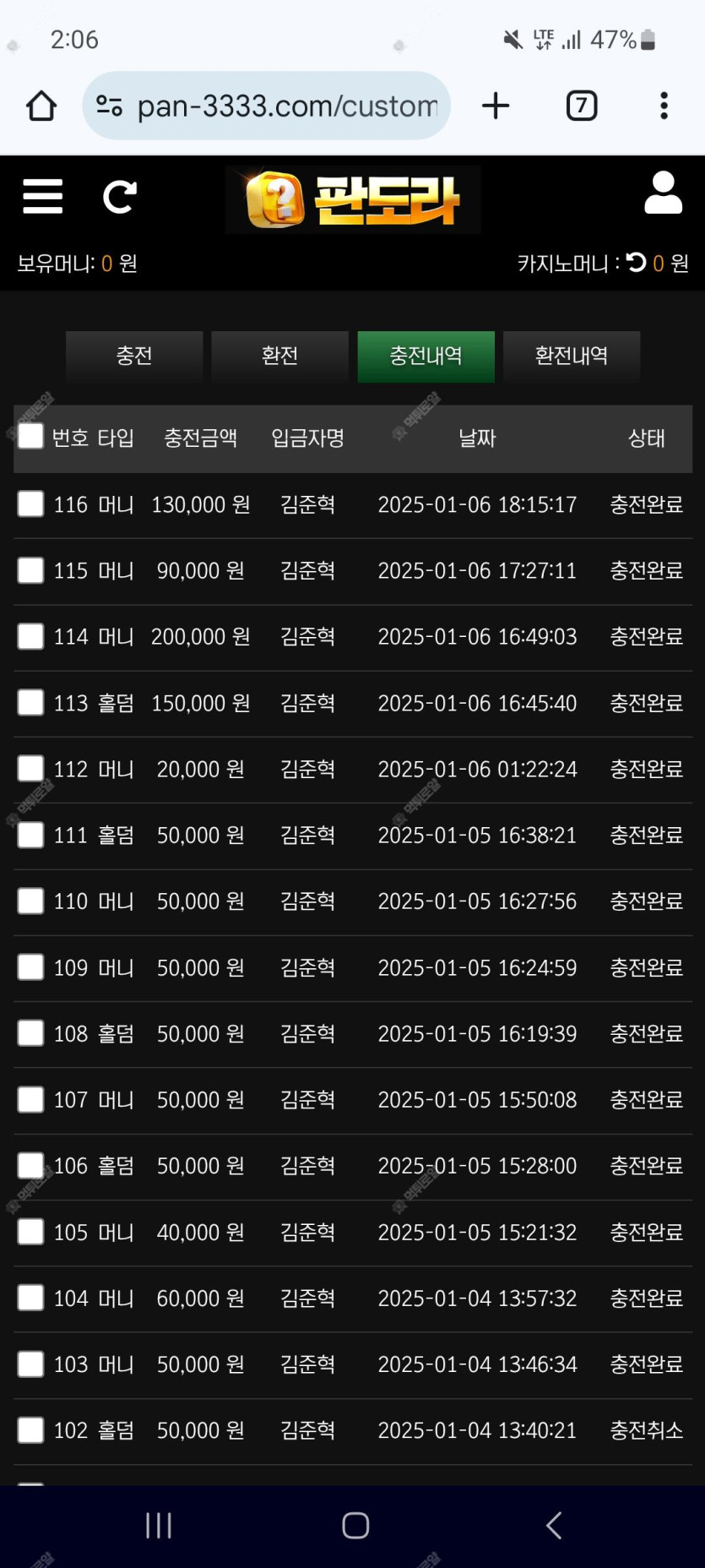
Task: Open browser three-dot overflow menu
Action: coord(664,106)
